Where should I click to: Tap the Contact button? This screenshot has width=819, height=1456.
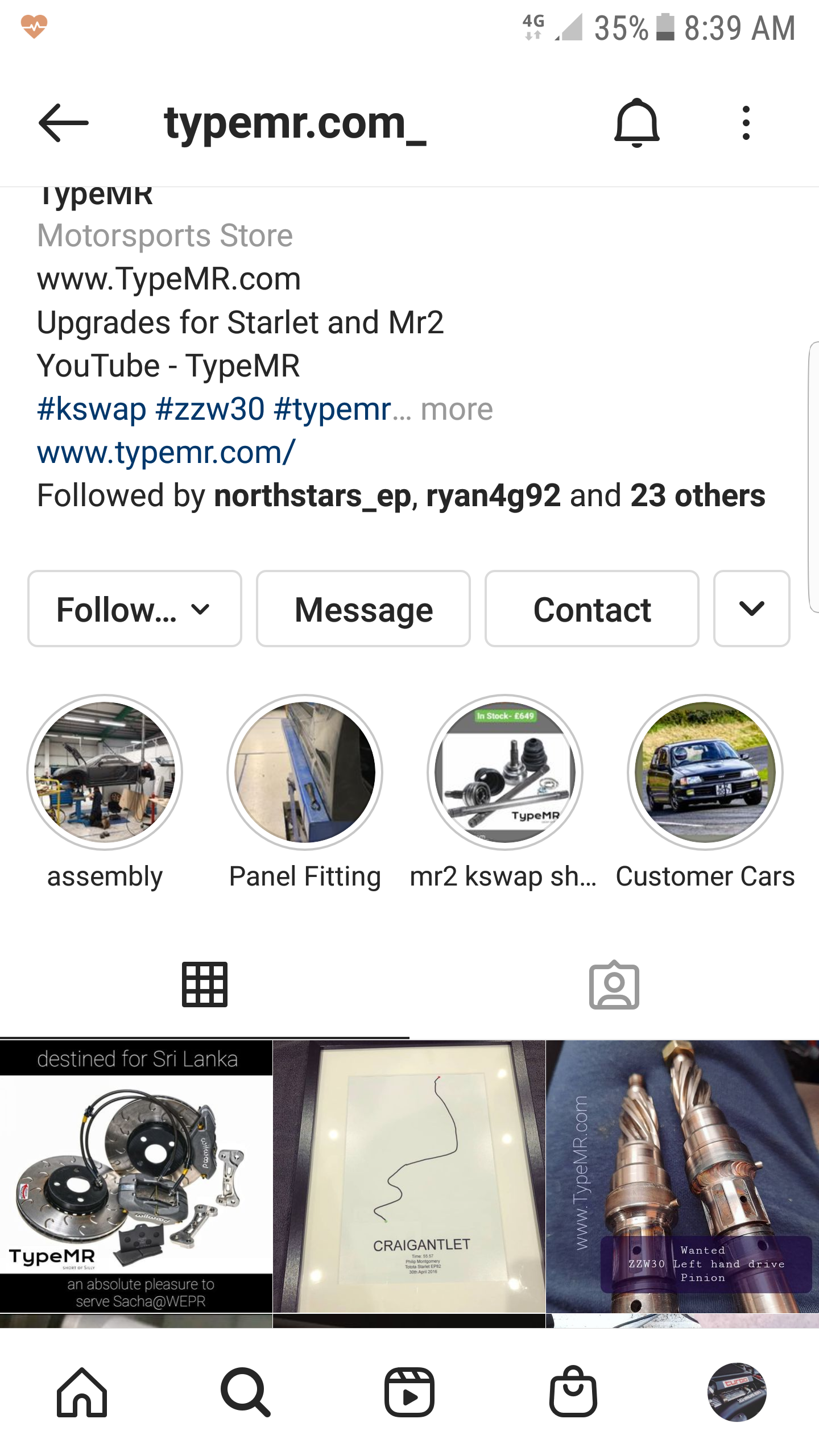click(x=592, y=609)
